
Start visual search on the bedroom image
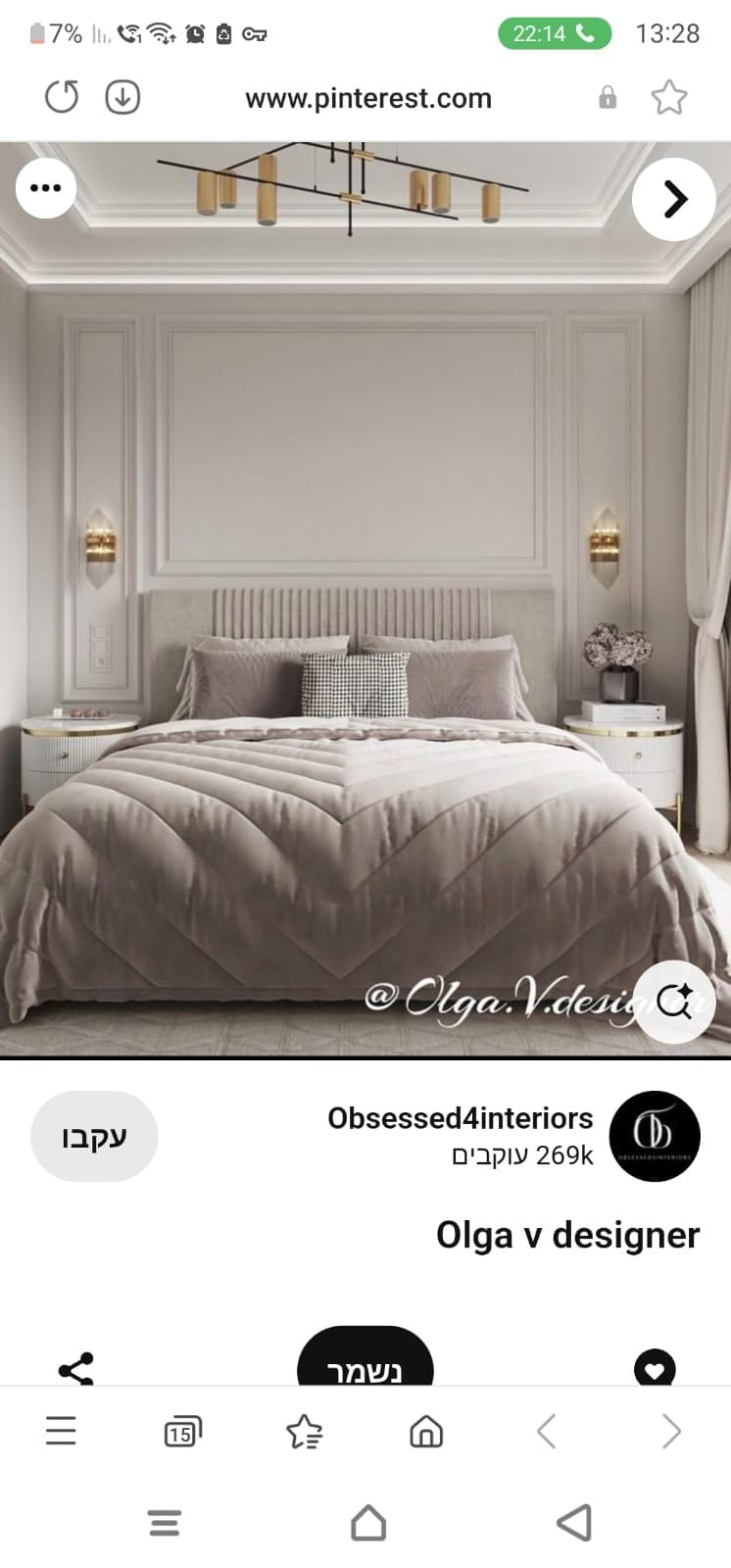point(674,1002)
